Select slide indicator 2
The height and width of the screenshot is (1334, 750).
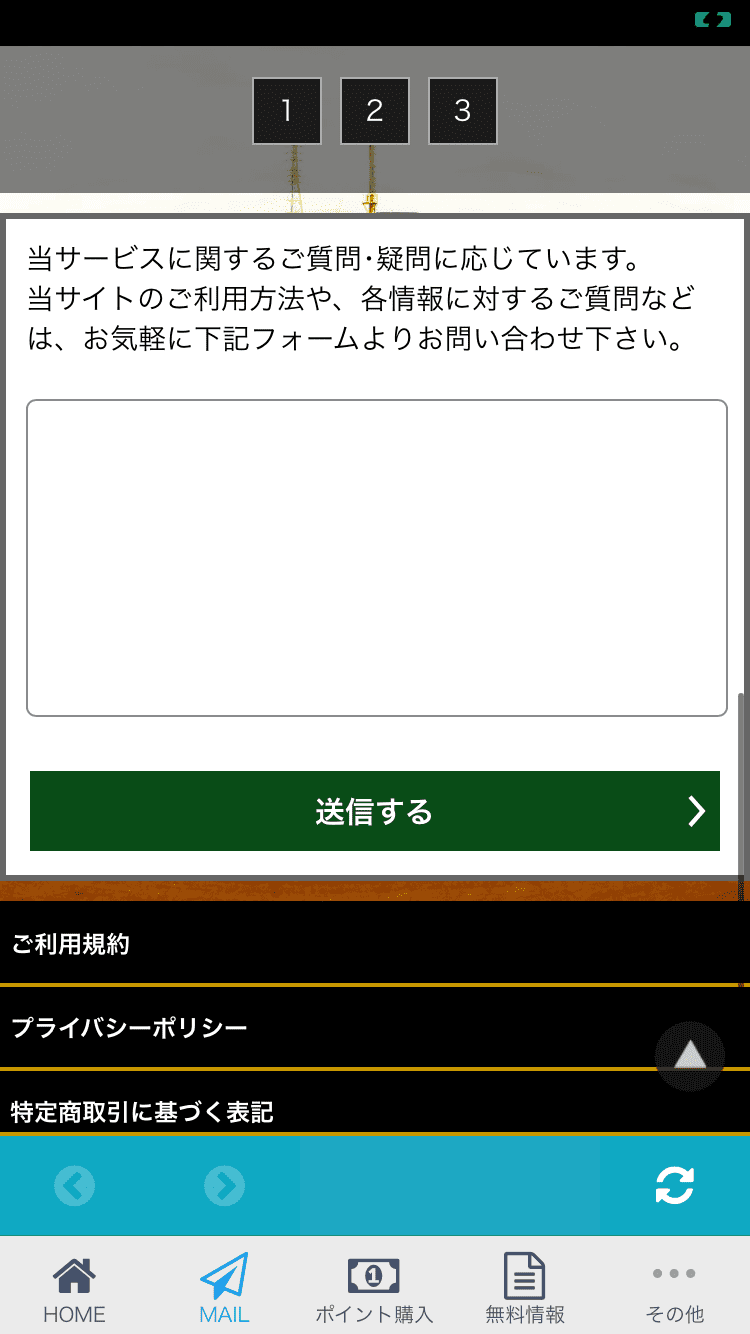point(375,111)
